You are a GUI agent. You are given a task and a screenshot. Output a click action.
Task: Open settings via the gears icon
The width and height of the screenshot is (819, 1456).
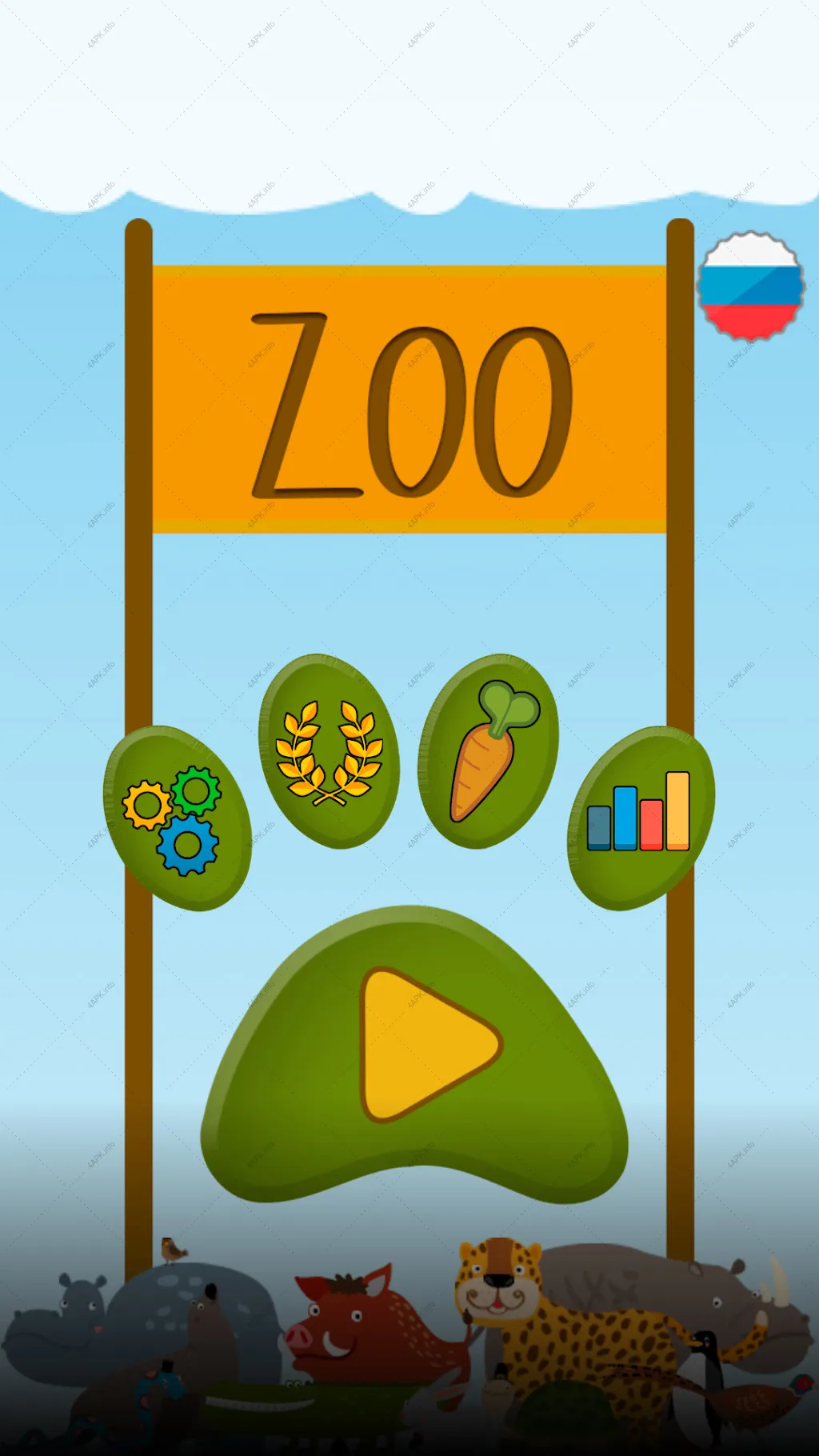pos(177,818)
